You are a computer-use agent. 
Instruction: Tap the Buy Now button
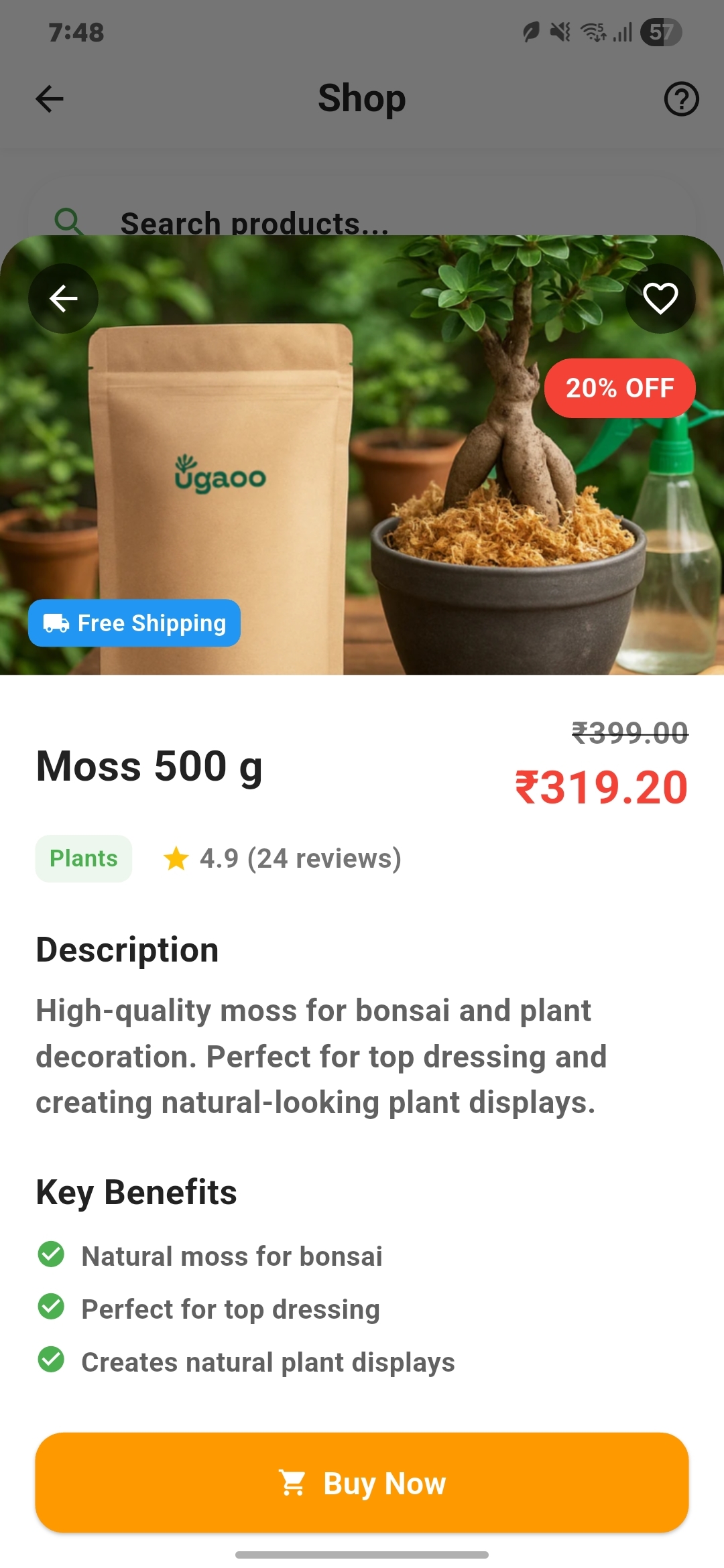(362, 1482)
